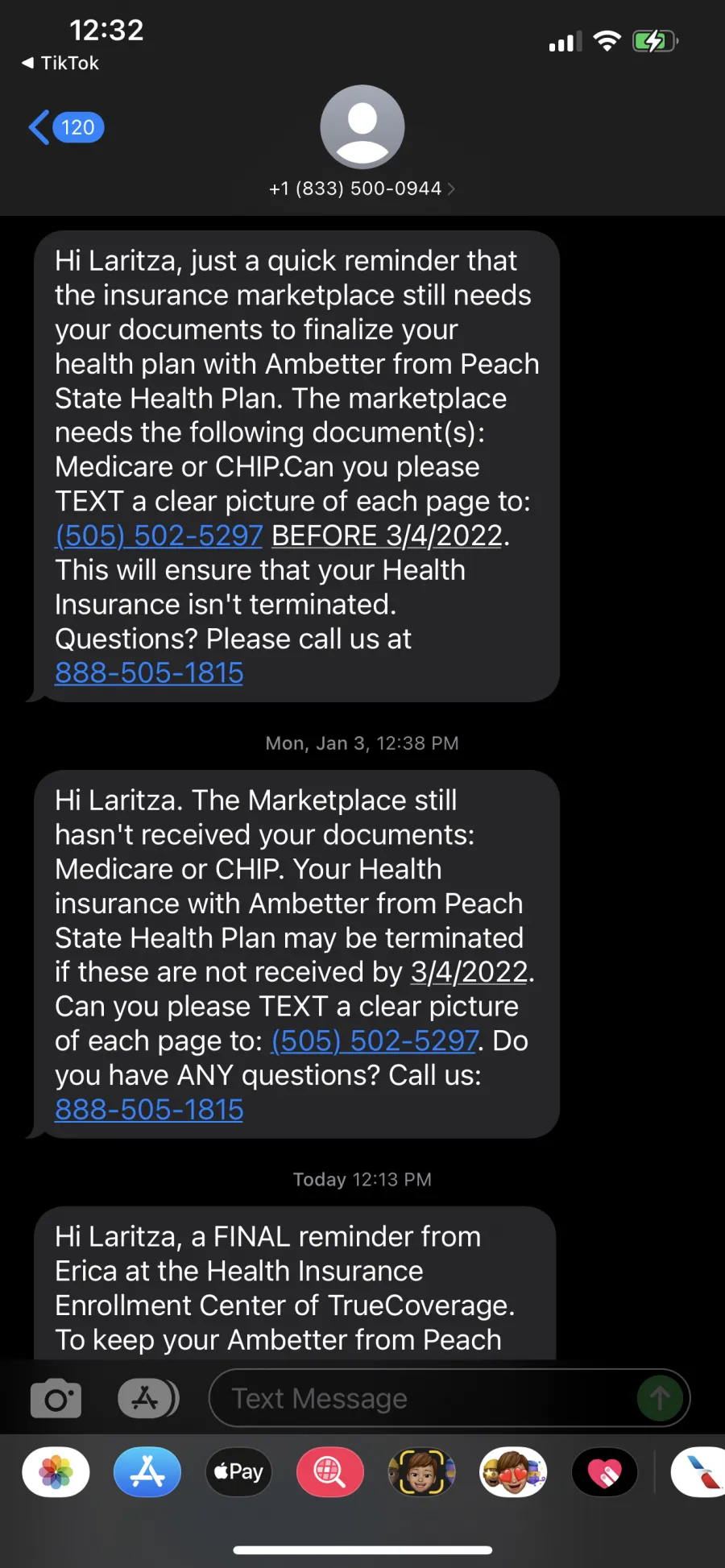Viewport: 725px width, 1568px height.
Task: Tap (505) 502-5297 link in first message
Action: click(159, 536)
